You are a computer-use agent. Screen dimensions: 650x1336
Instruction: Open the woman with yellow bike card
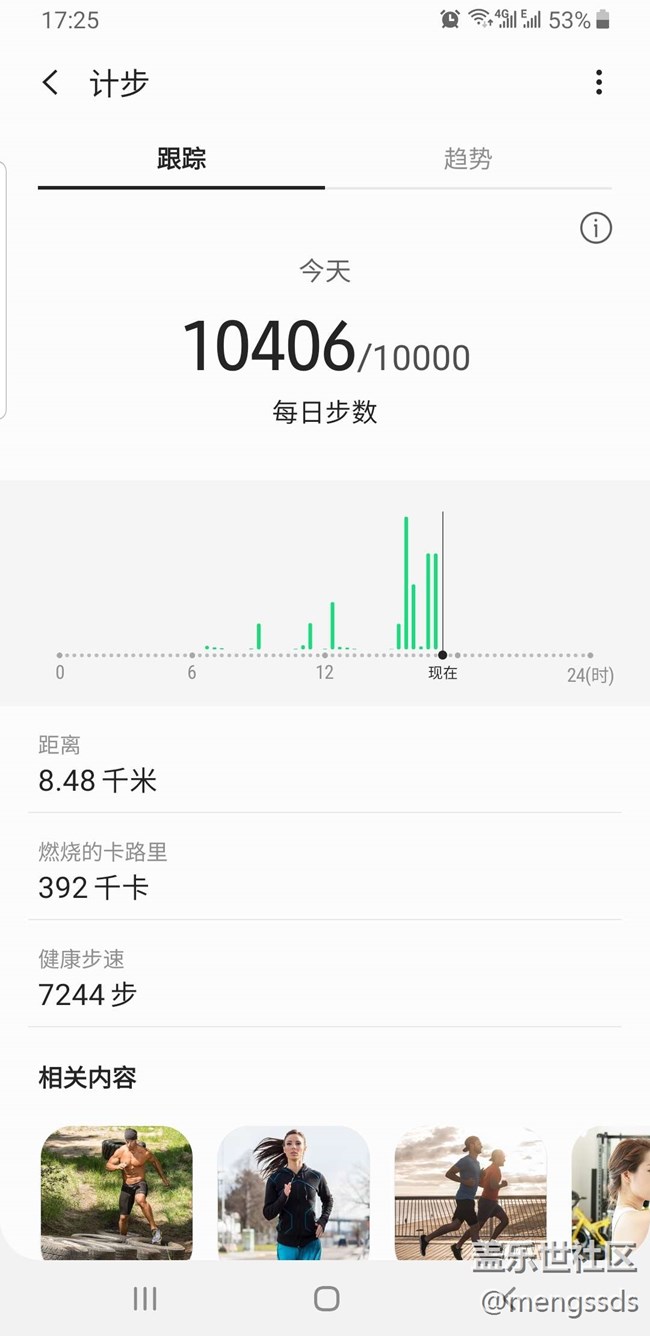tap(610, 1193)
